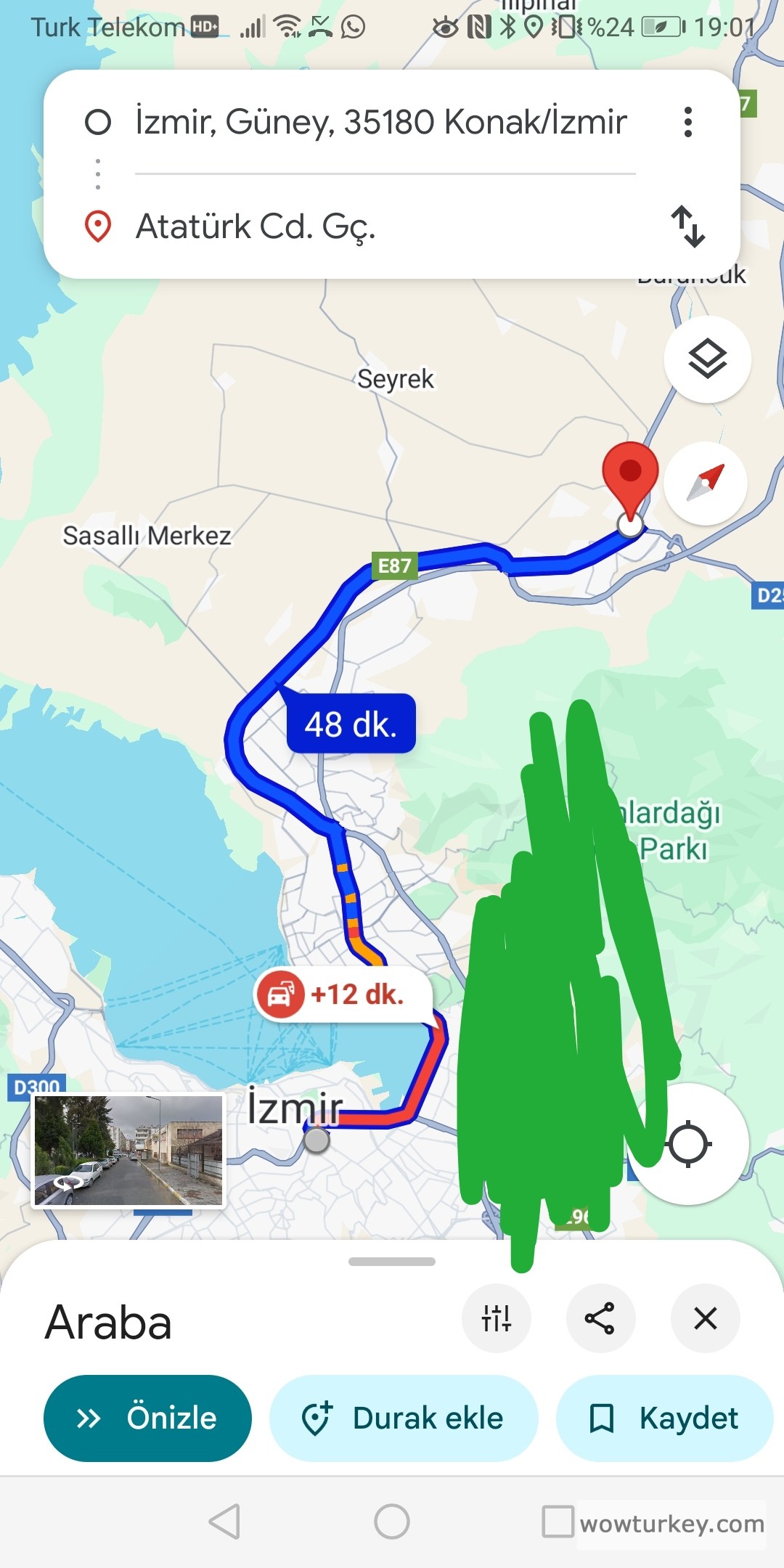Swap the origin and destination
The width and height of the screenshot is (784, 1568).
click(687, 226)
